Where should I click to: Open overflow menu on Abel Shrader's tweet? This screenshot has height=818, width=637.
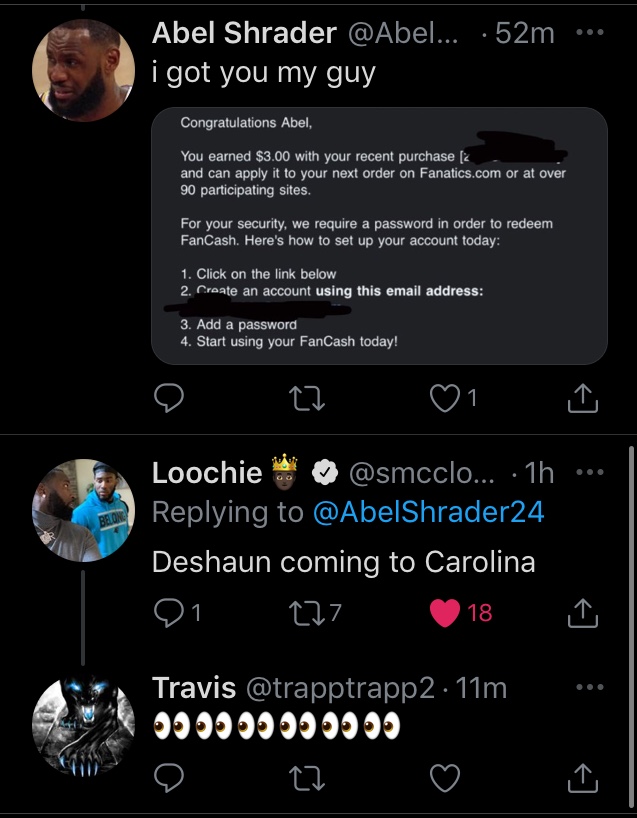coord(590,33)
